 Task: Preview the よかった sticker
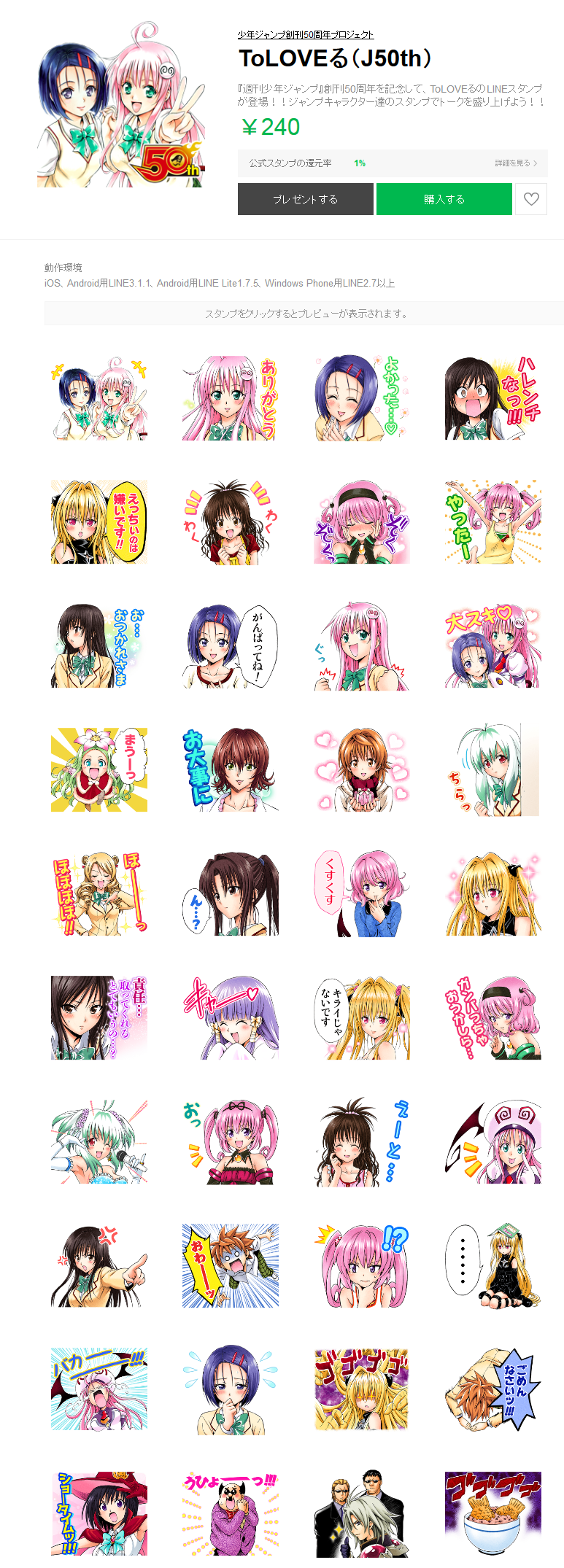tap(362, 398)
